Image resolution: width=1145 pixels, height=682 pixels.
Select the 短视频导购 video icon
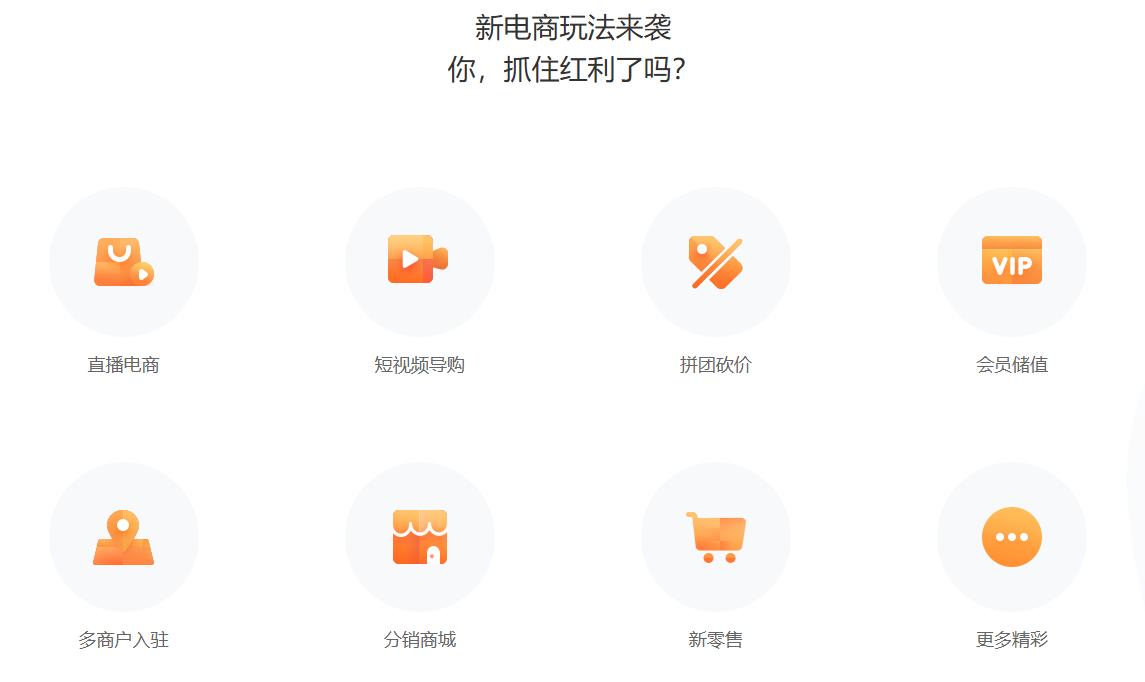tap(419, 260)
